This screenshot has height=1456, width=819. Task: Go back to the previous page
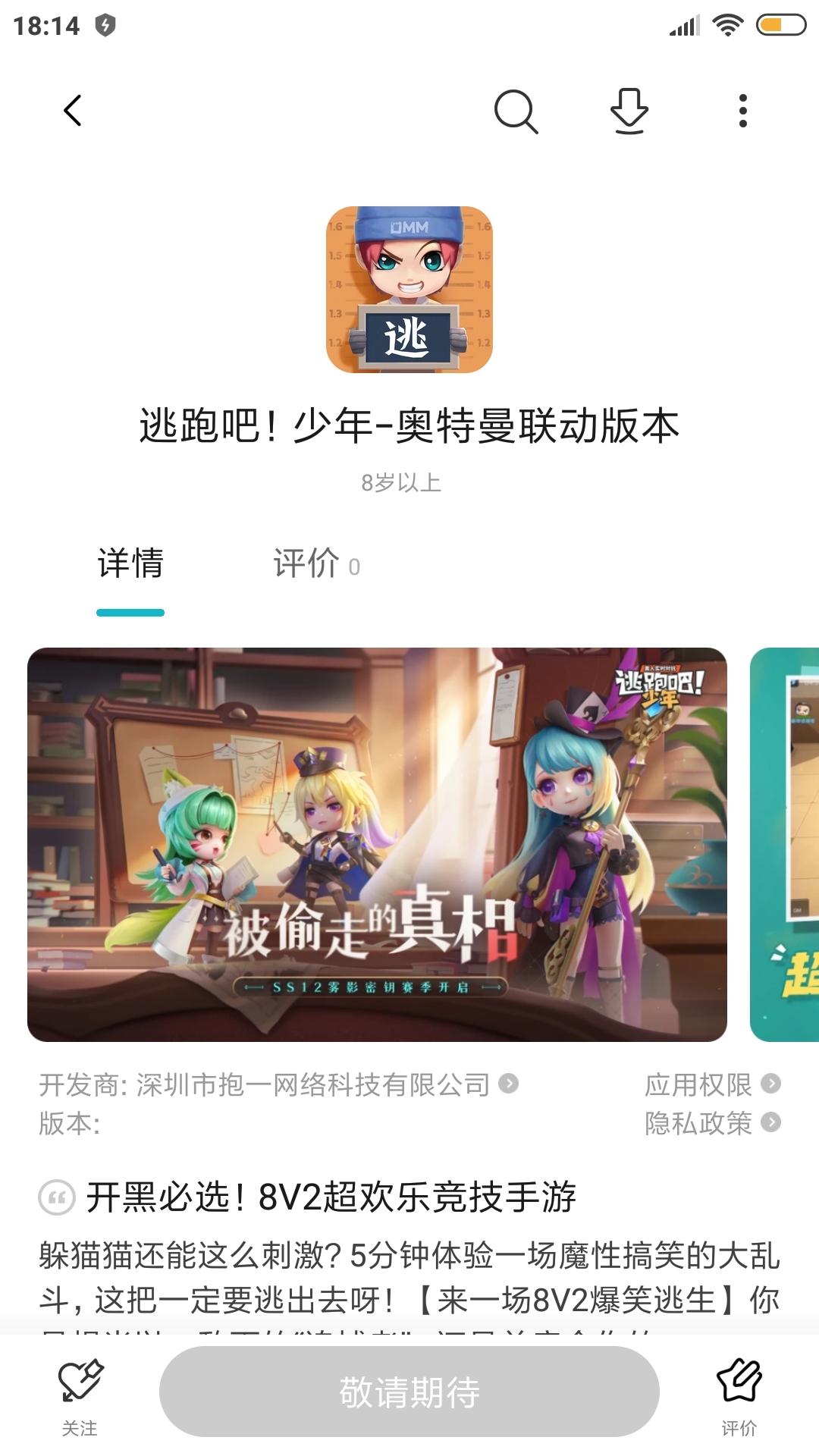[73, 111]
